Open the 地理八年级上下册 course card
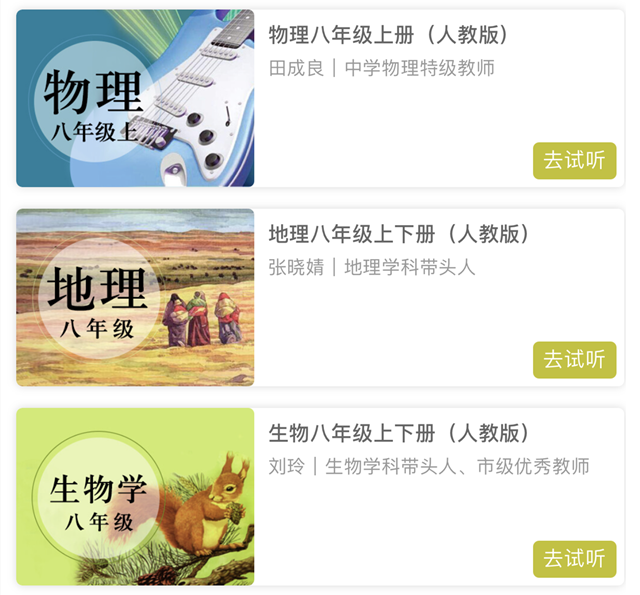 coord(399,234)
